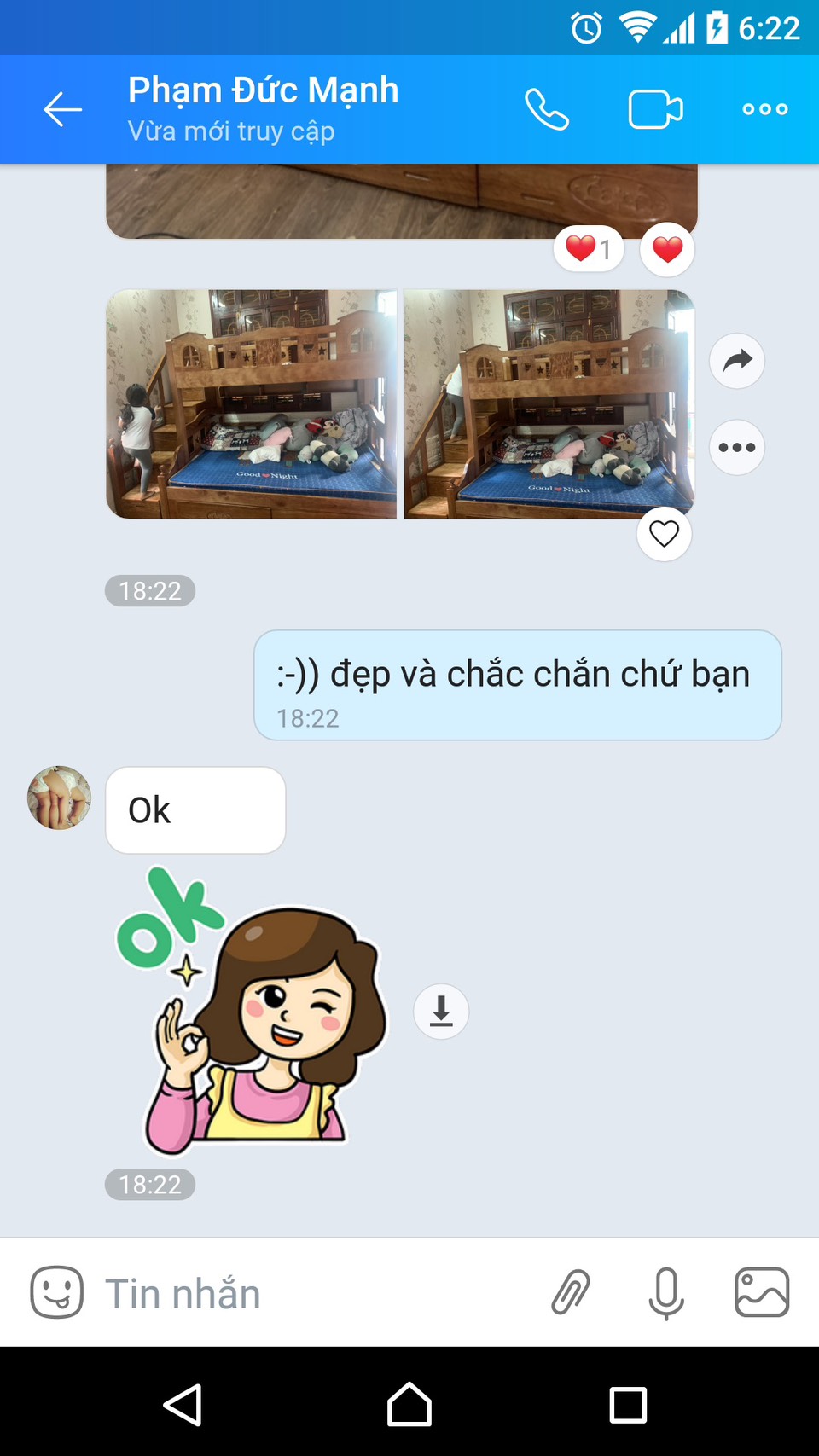Start a video call with Phạm Đức Mạnh
The image size is (819, 1456).
(655, 109)
